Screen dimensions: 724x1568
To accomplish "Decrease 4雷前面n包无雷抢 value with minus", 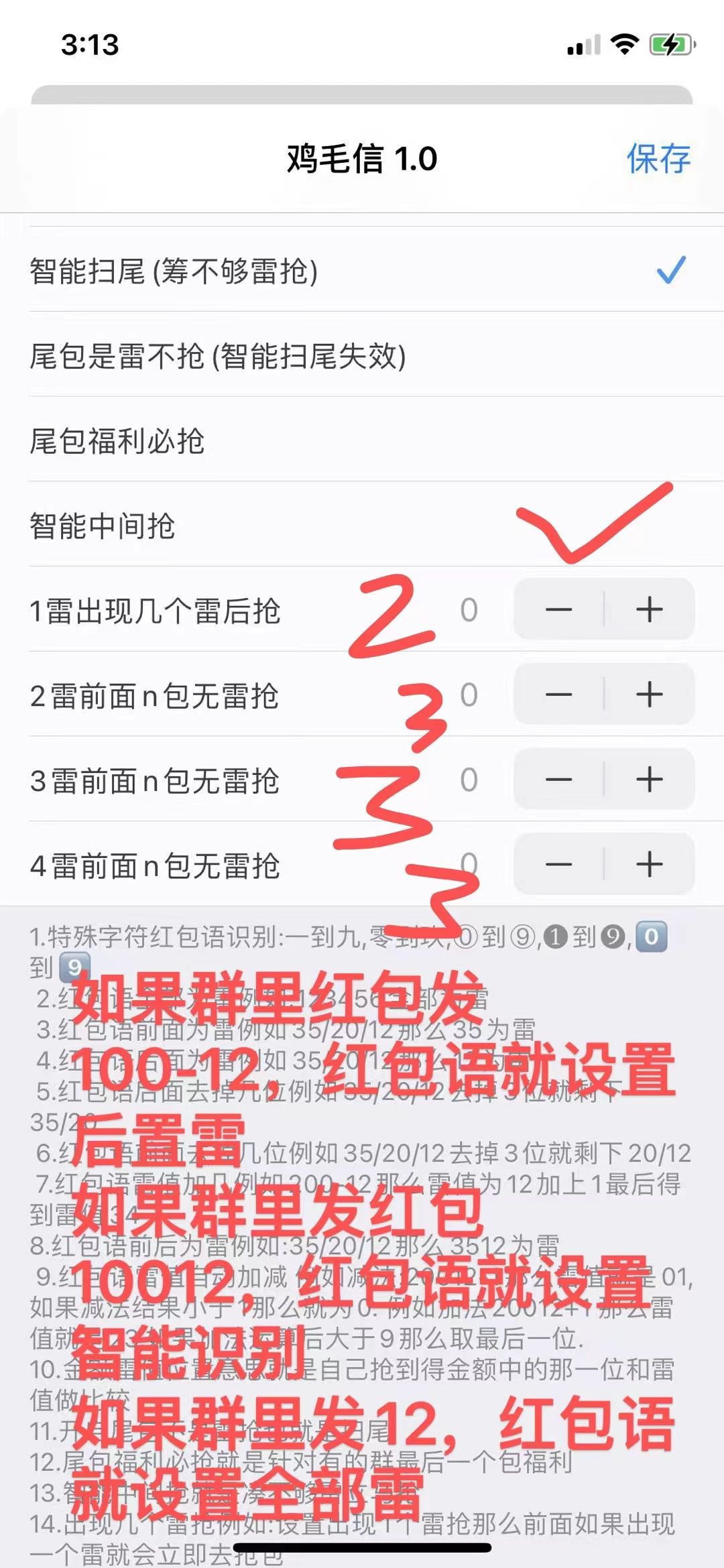I will [559, 864].
